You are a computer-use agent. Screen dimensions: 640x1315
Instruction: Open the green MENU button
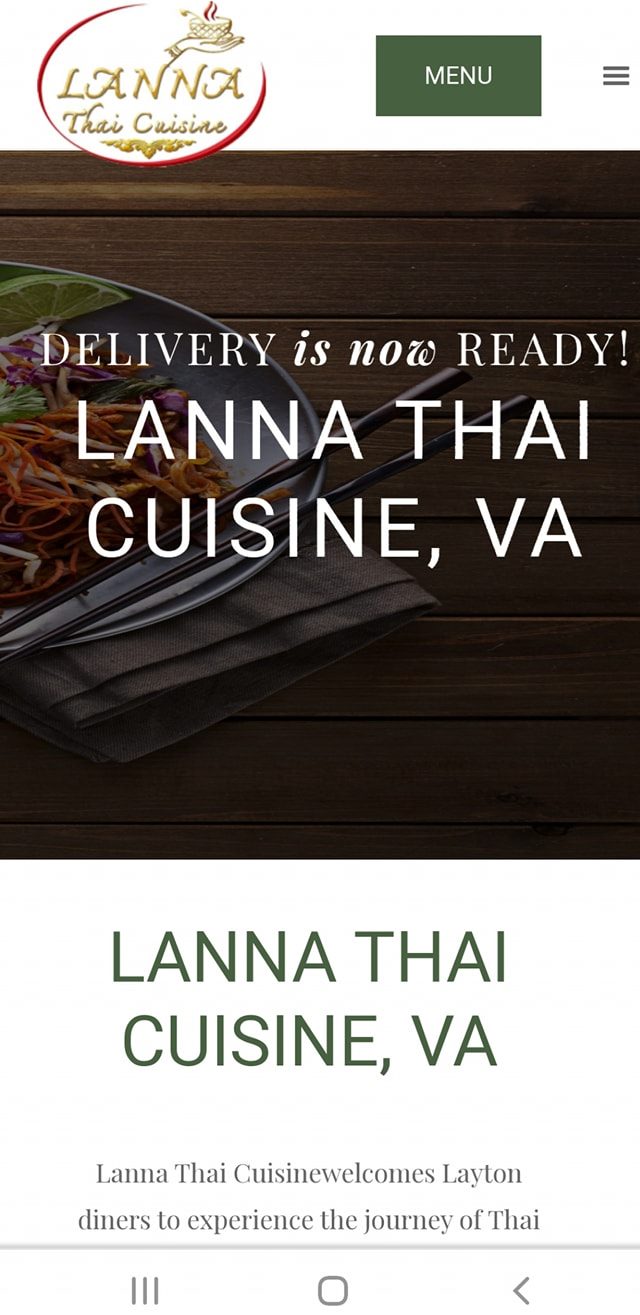tap(458, 76)
